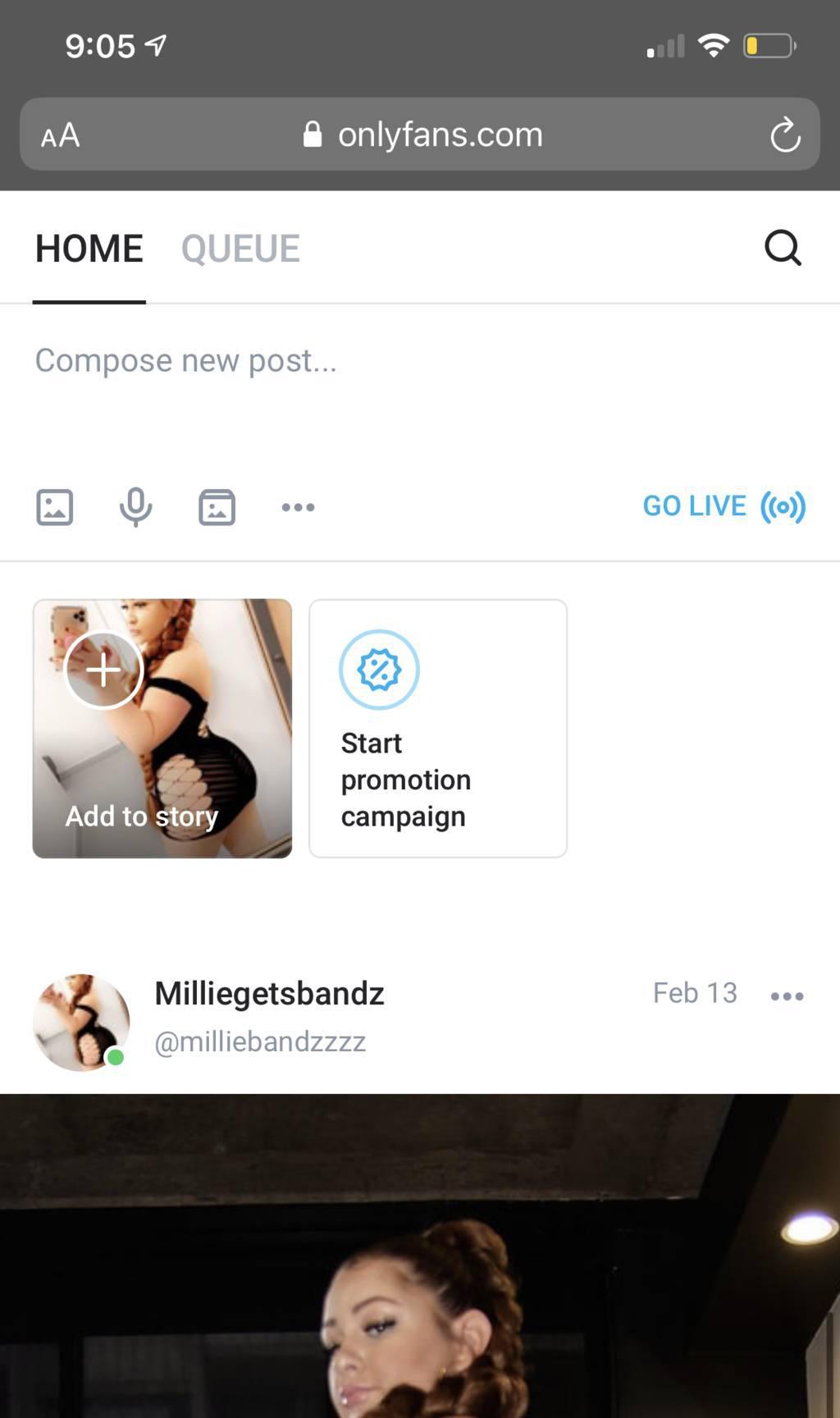
Task: Open the search magnifier icon
Action: point(783,248)
